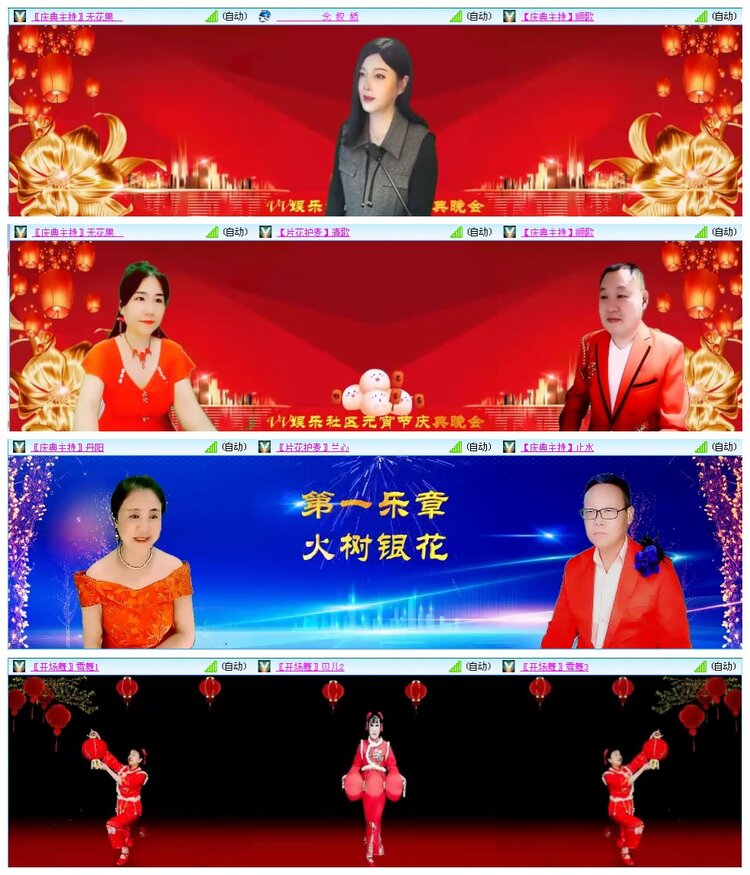Toggle auto mode on 清歌's video feed
This screenshot has width=750, height=875.
[x=479, y=232]
